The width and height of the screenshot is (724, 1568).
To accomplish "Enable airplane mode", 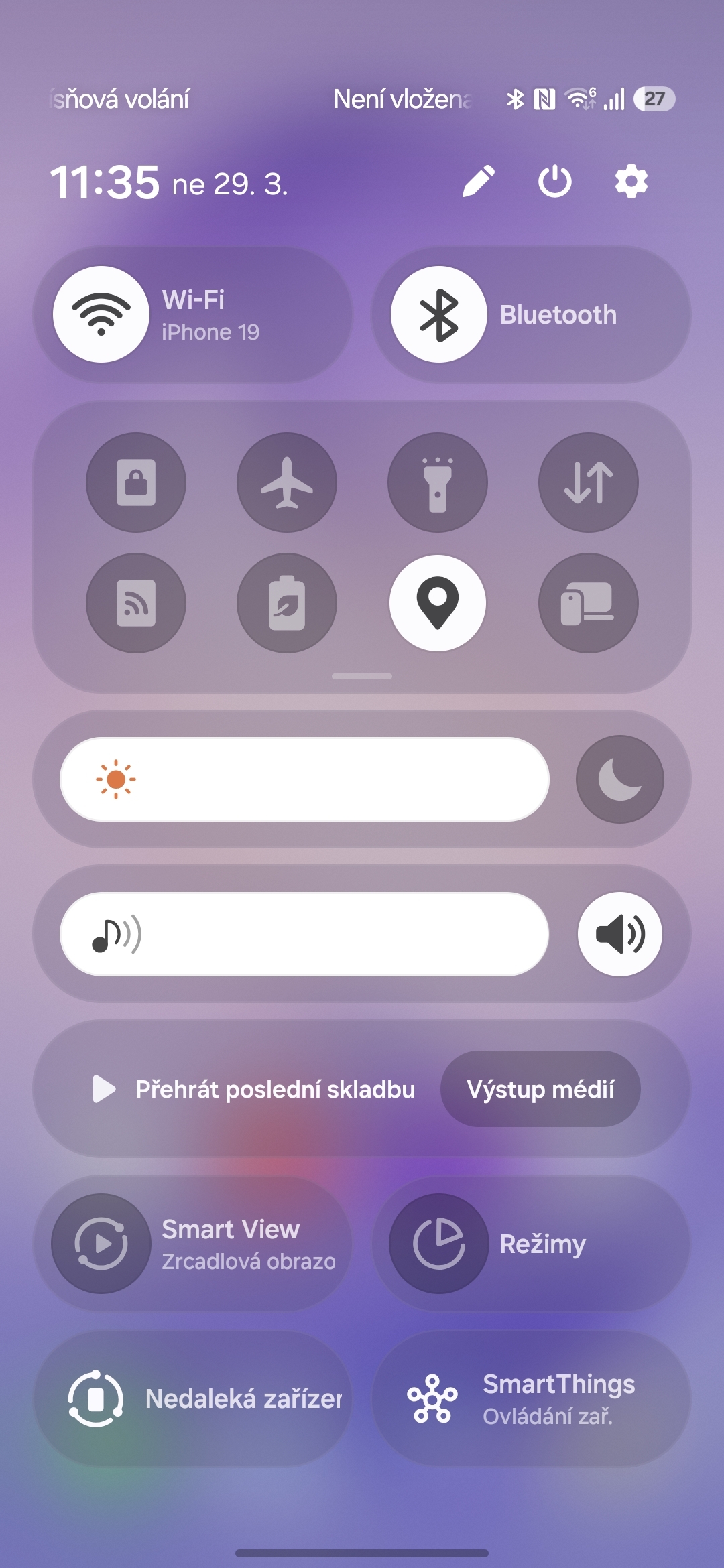I will [287, 482].
